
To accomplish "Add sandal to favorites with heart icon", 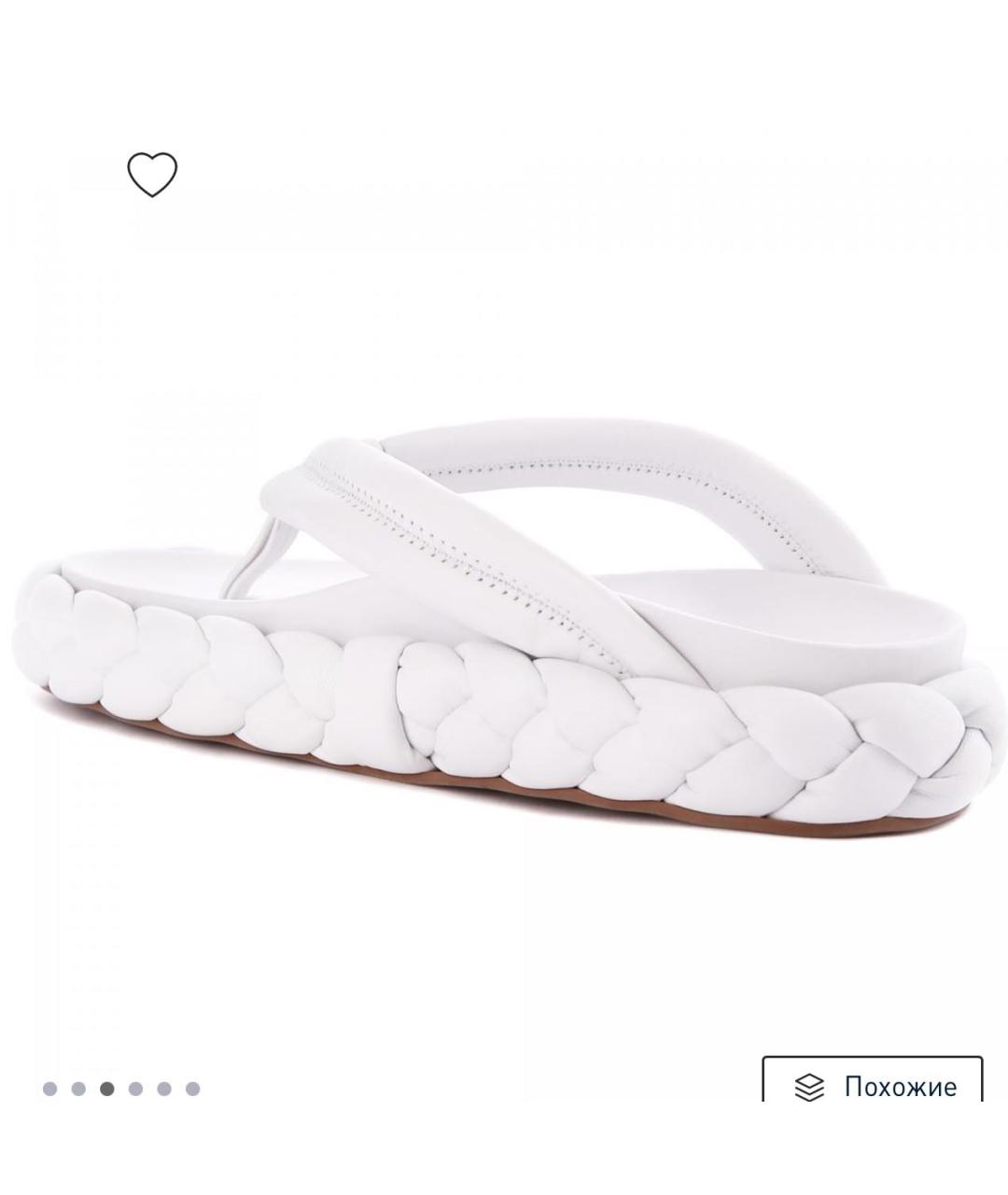I will click(152, 175).
